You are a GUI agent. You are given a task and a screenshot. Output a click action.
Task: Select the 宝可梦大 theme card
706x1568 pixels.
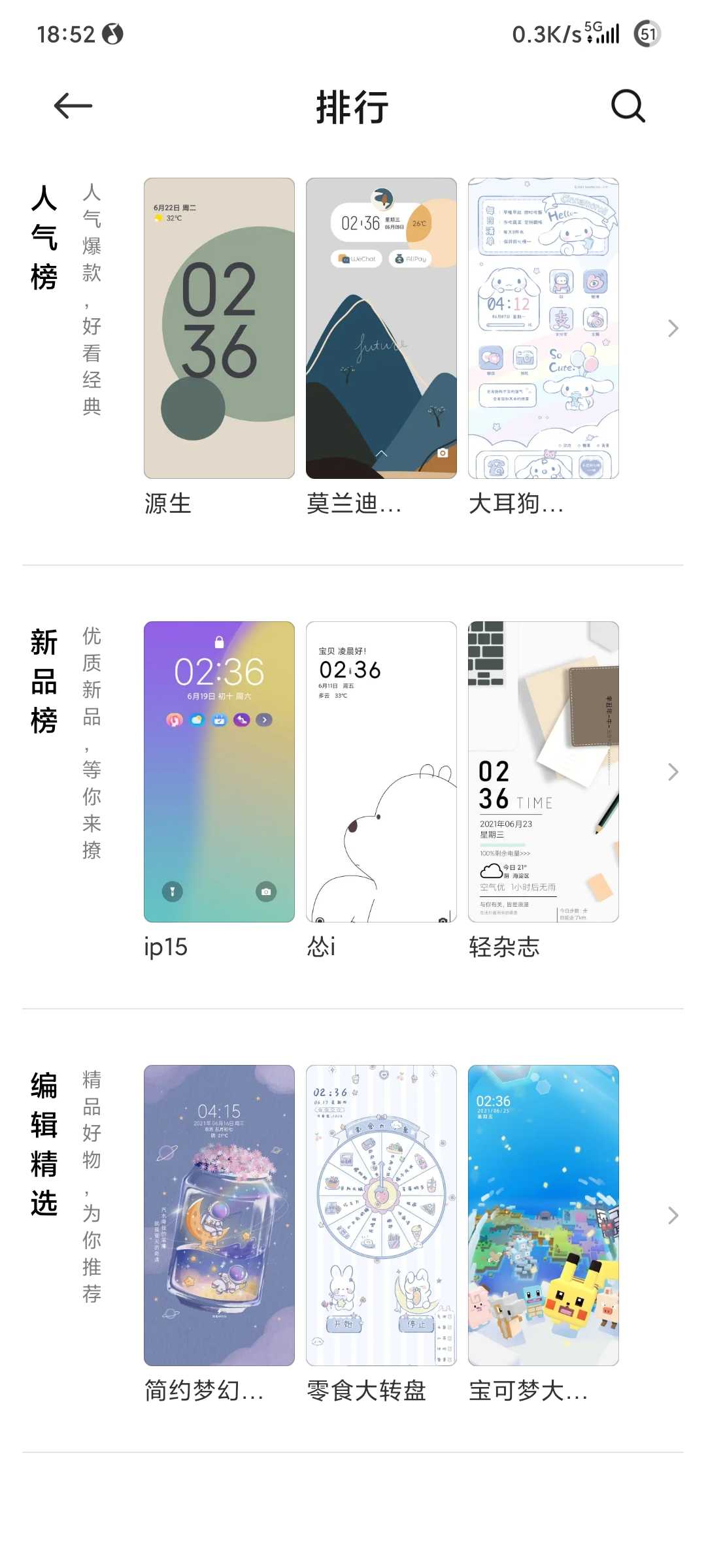(543, 1215)
